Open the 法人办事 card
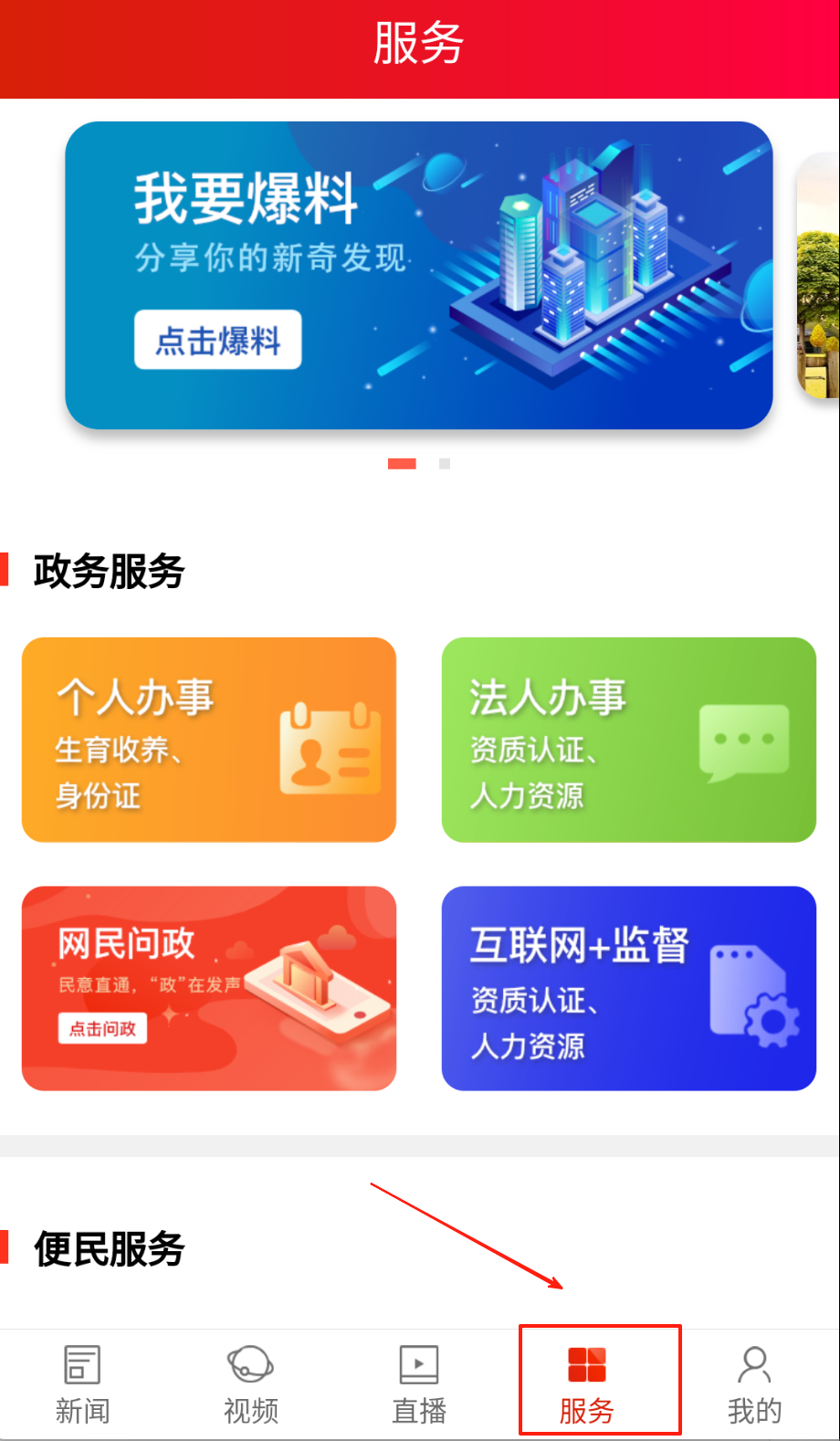The height and width of the screenshot is (1441, 840). point(628,740)
